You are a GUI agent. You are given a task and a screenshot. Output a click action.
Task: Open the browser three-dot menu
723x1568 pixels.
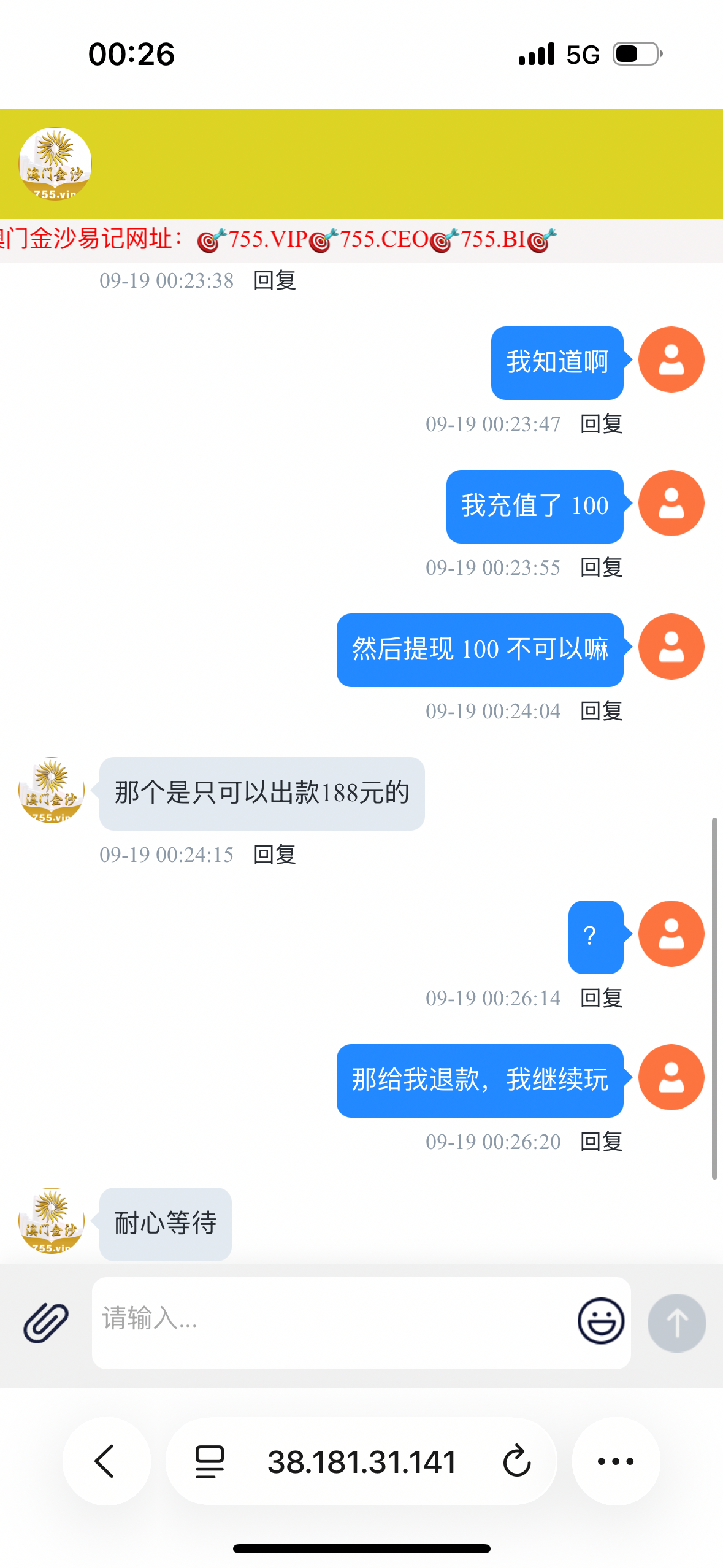[x=616, y=1461]
